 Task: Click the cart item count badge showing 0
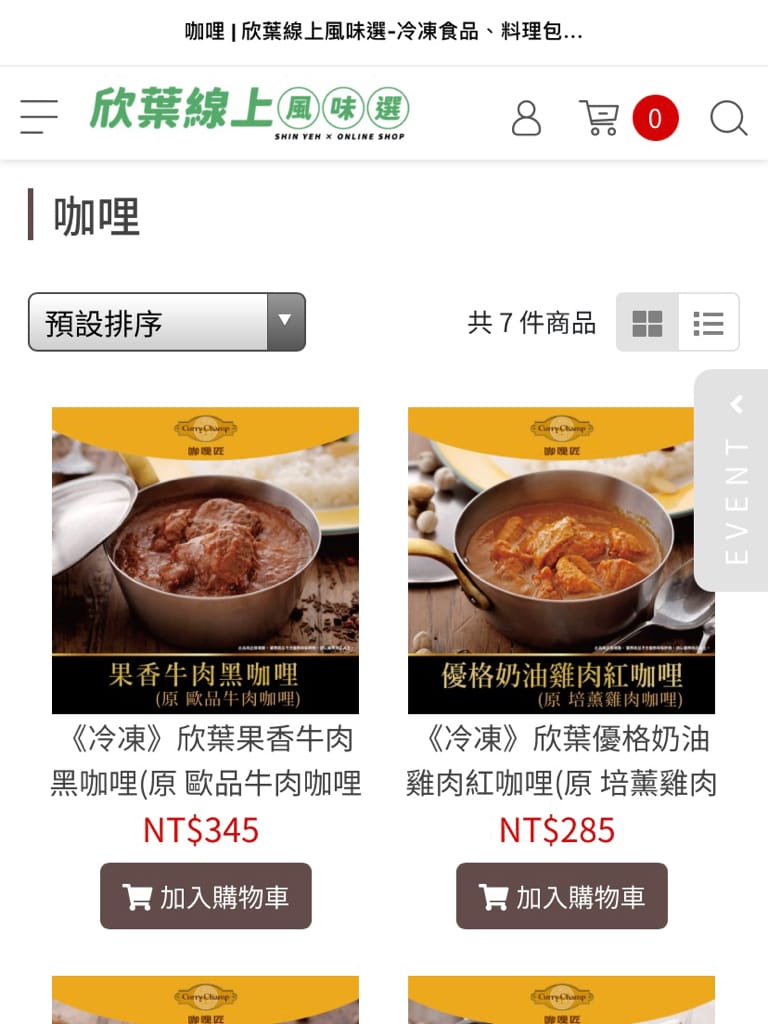click(655, 117)
